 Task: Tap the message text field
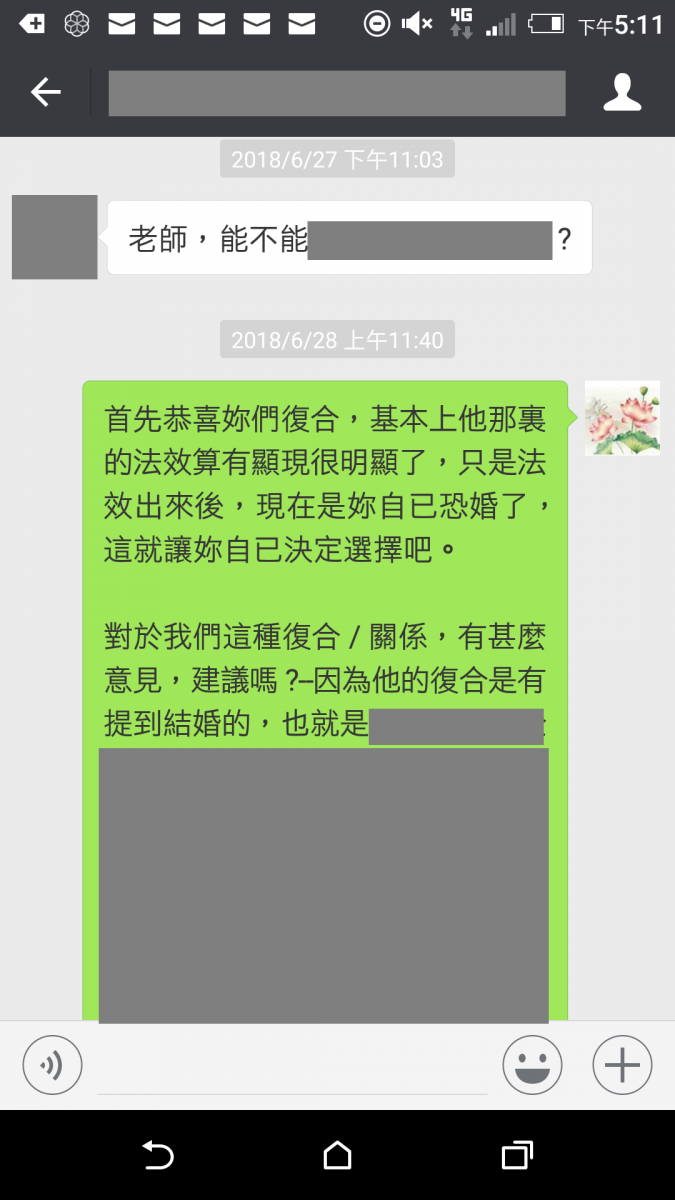tap(292, 1068)
